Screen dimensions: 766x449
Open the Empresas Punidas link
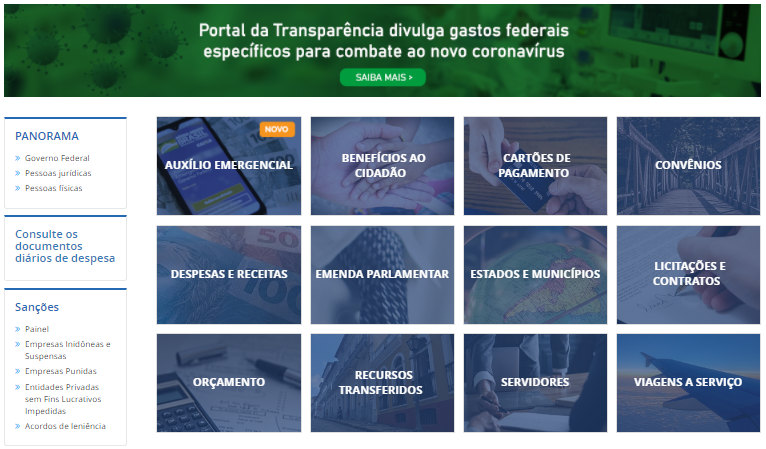61,371
